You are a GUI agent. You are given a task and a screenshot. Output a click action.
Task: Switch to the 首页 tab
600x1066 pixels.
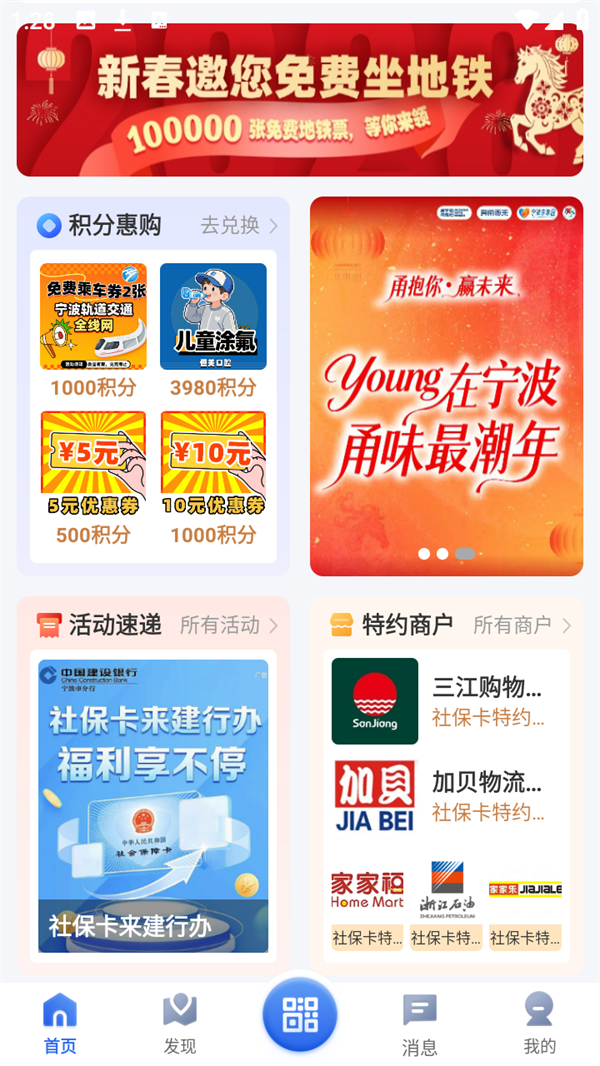[x=60, y=1024]
